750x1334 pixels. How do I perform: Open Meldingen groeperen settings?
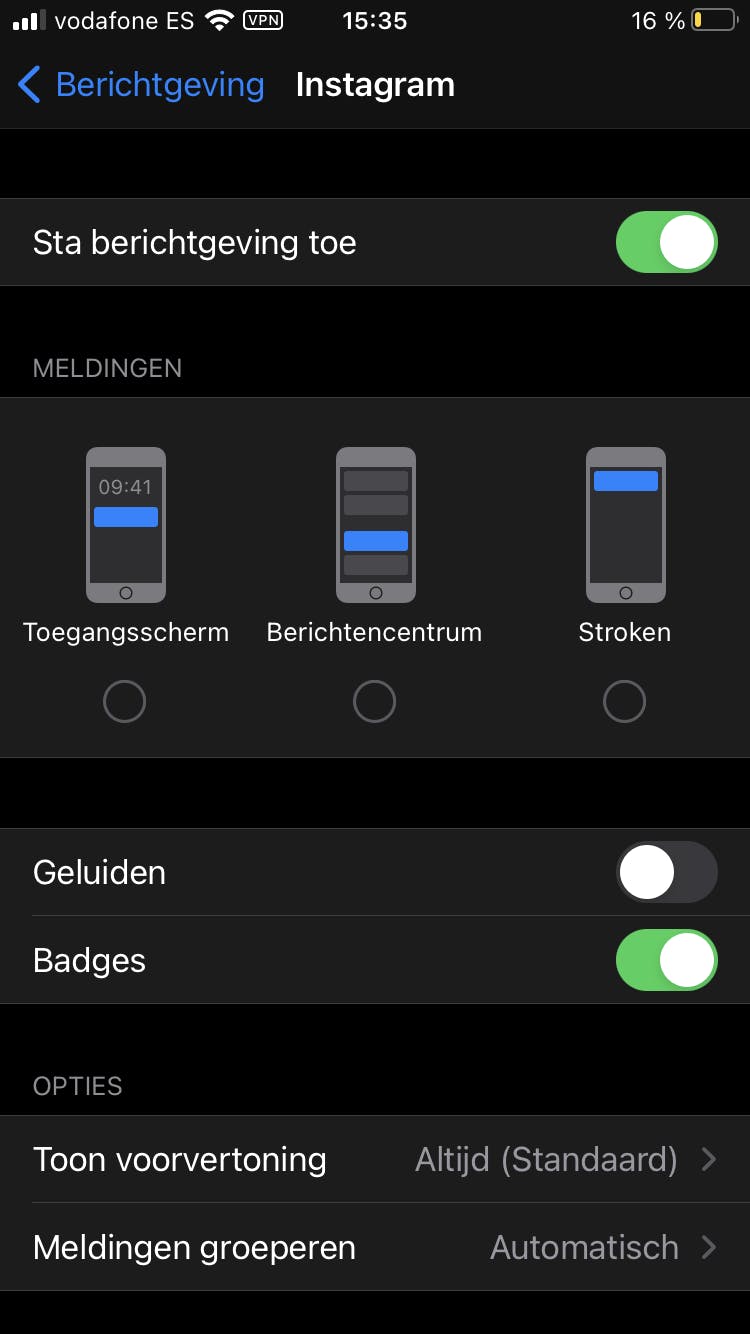pyautogui.click(x=375, y=1248)
